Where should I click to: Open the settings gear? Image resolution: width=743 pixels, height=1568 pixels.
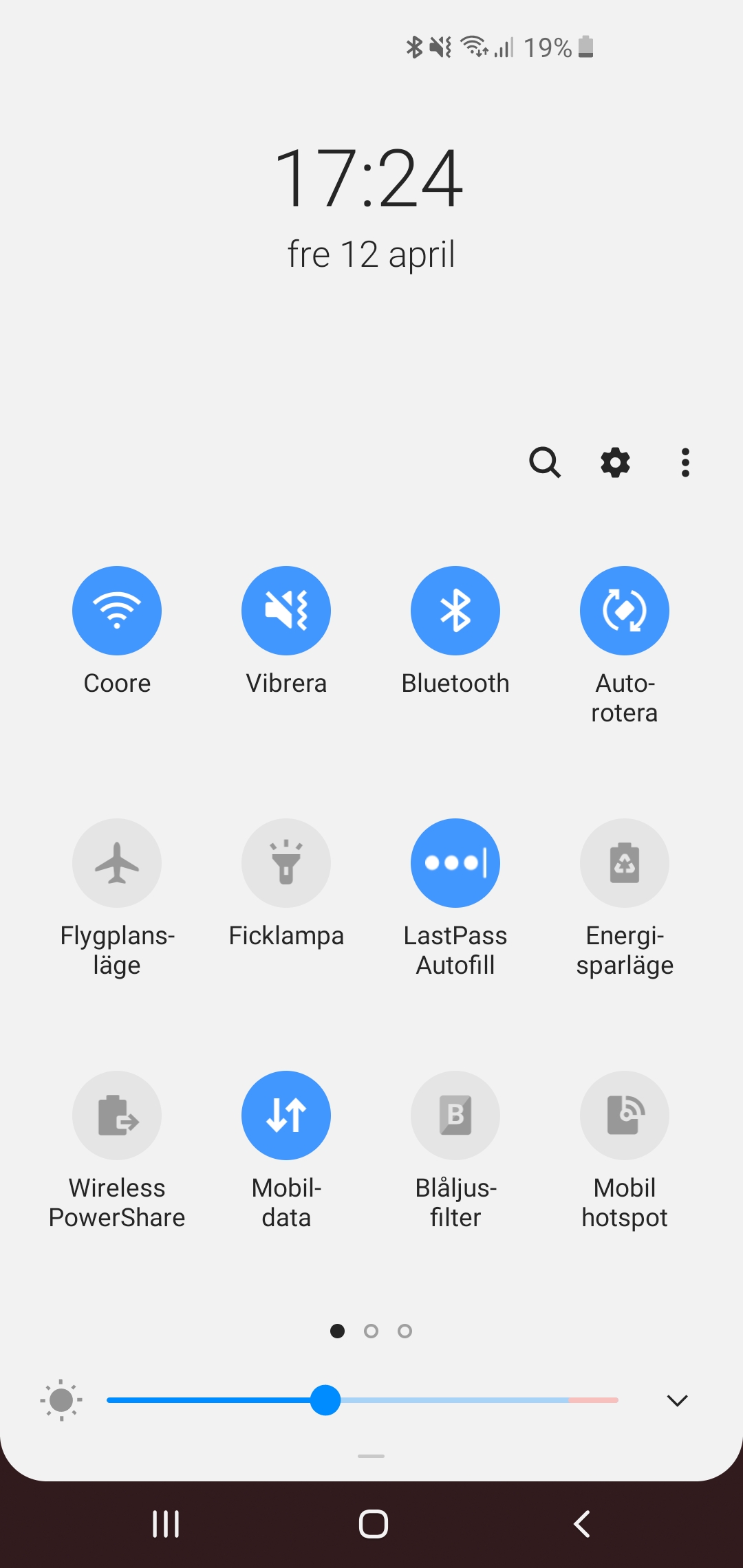[615, 462]
